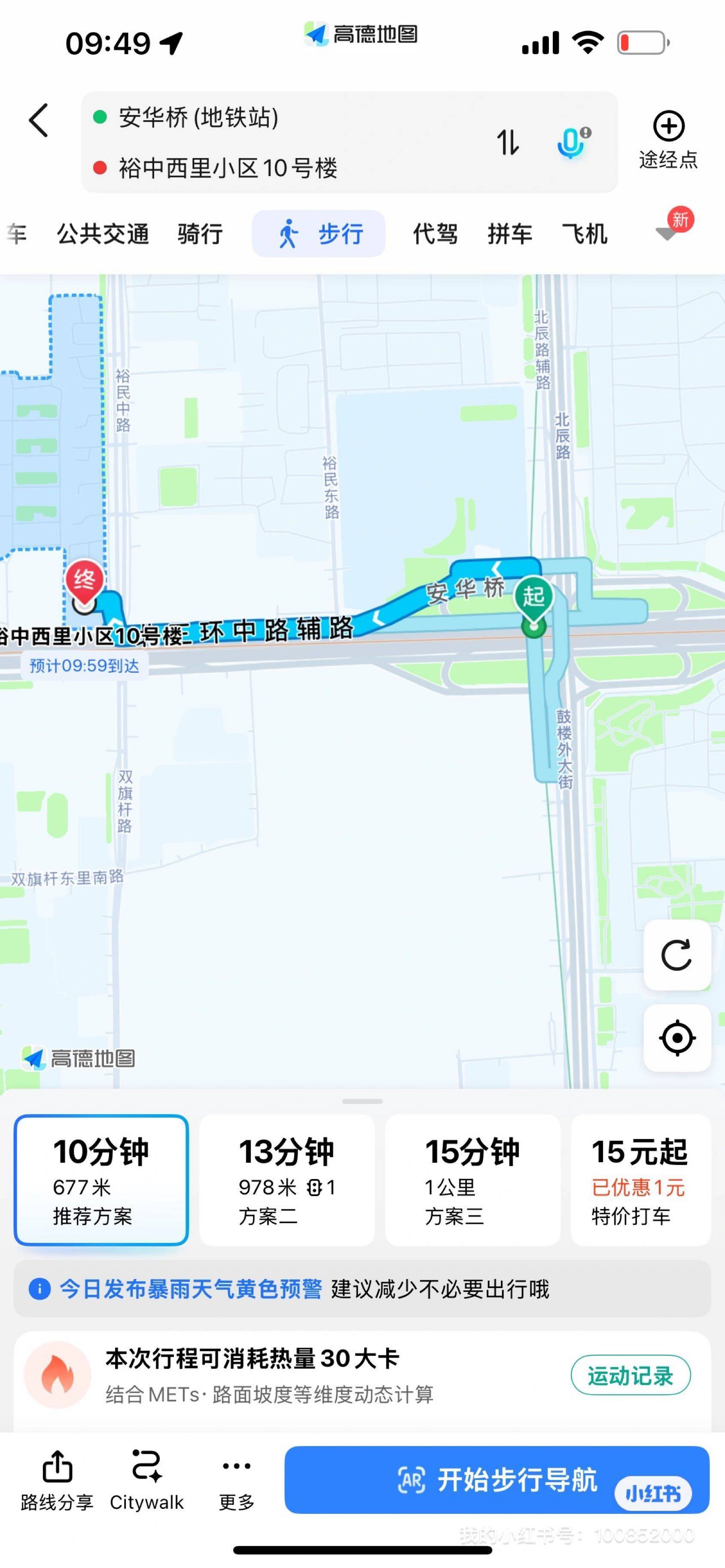Switch to 骑行 tab
Screen dimensions: 725x1568
[x=200, y=234]
